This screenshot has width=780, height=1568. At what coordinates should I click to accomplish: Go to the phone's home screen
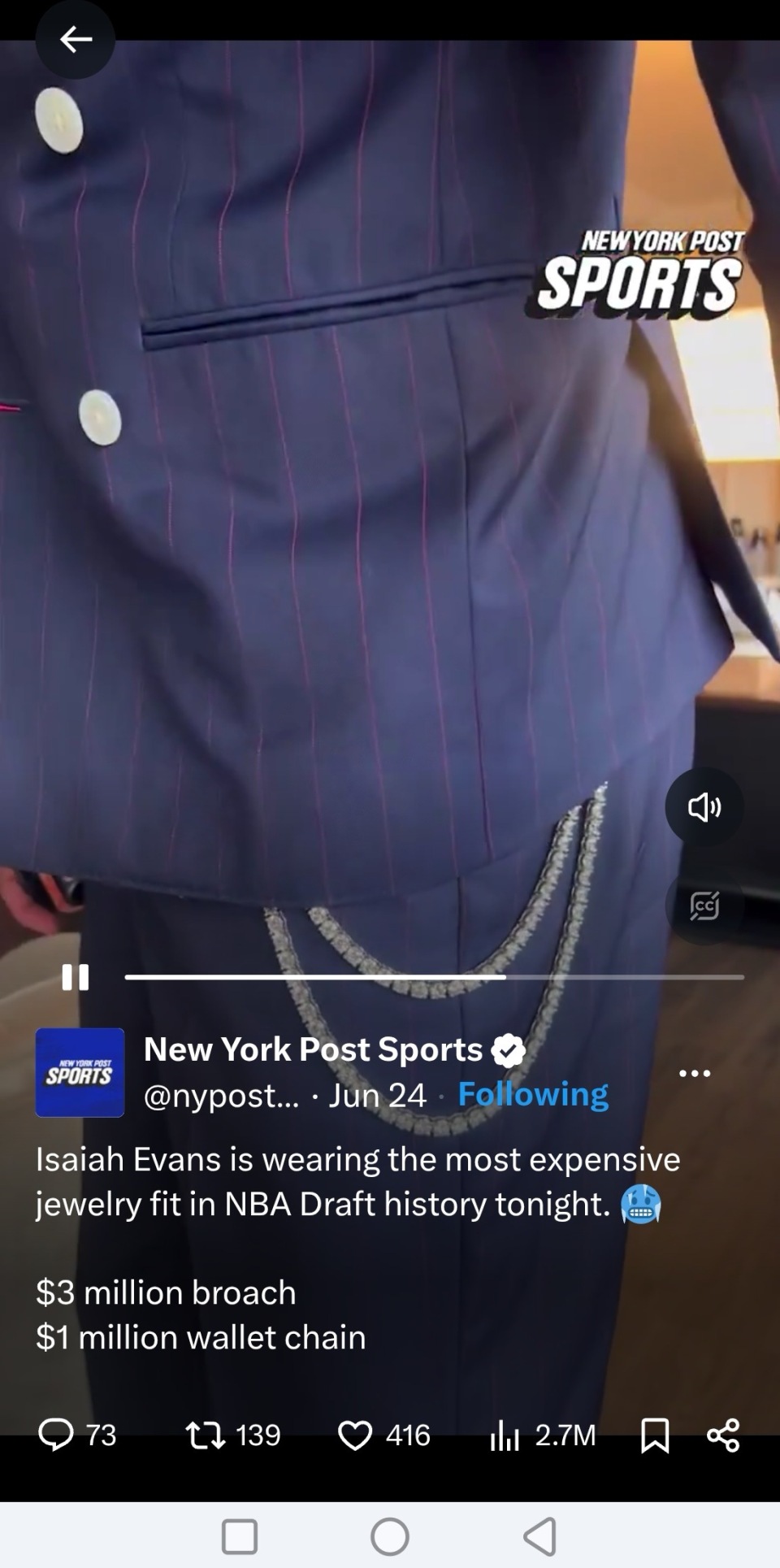pos(390,1536)
